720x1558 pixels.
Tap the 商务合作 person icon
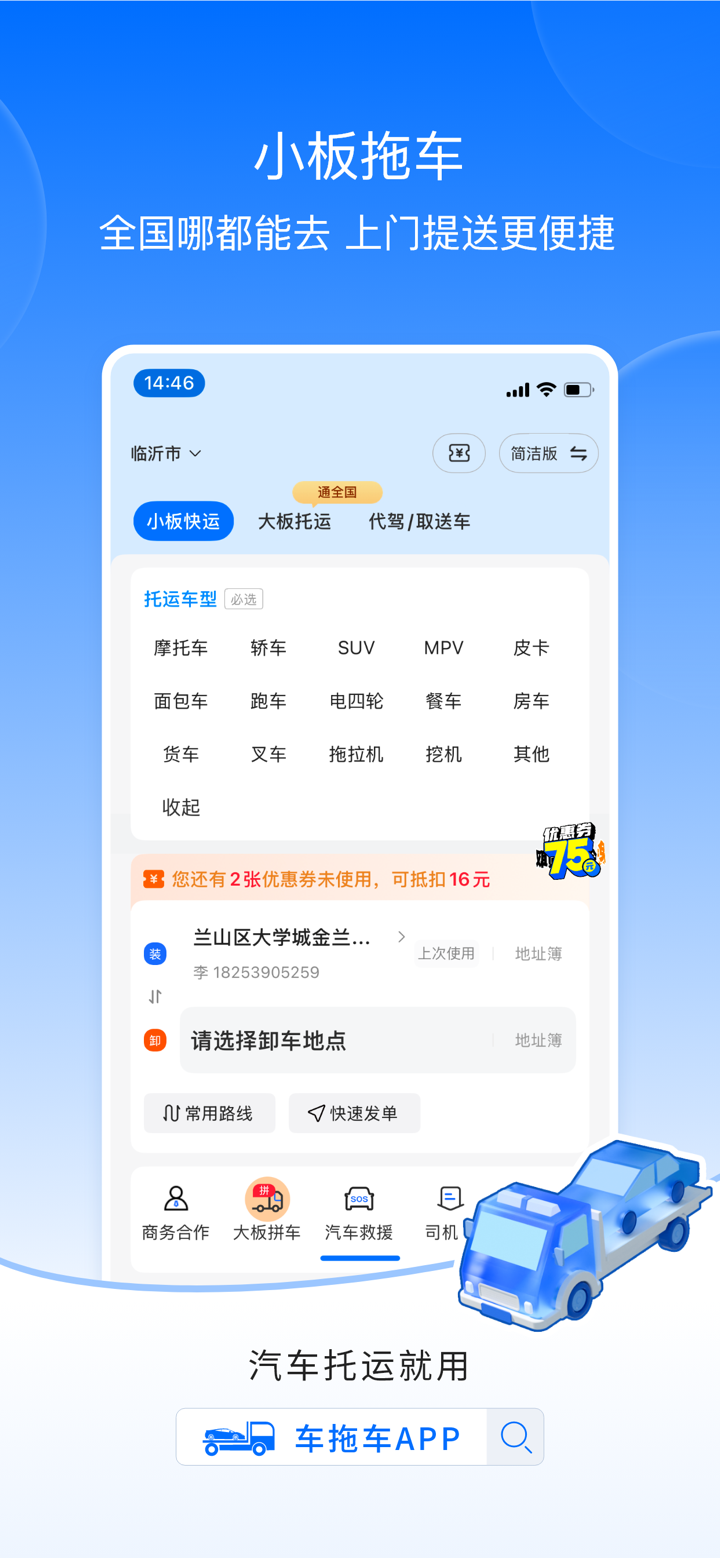pos(176,1197)
